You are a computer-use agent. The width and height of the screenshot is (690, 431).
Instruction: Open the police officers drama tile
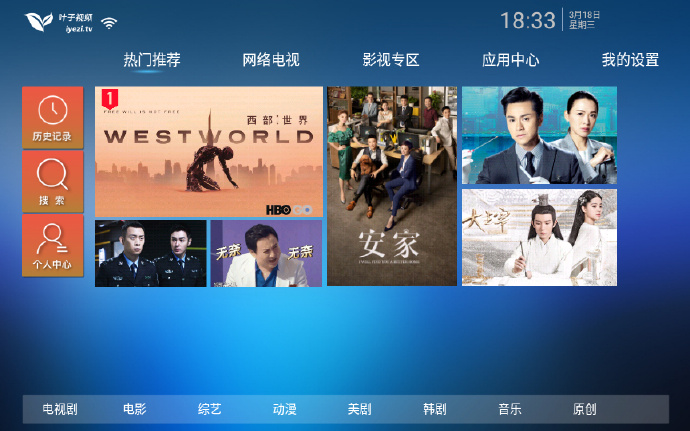point(150,254)
